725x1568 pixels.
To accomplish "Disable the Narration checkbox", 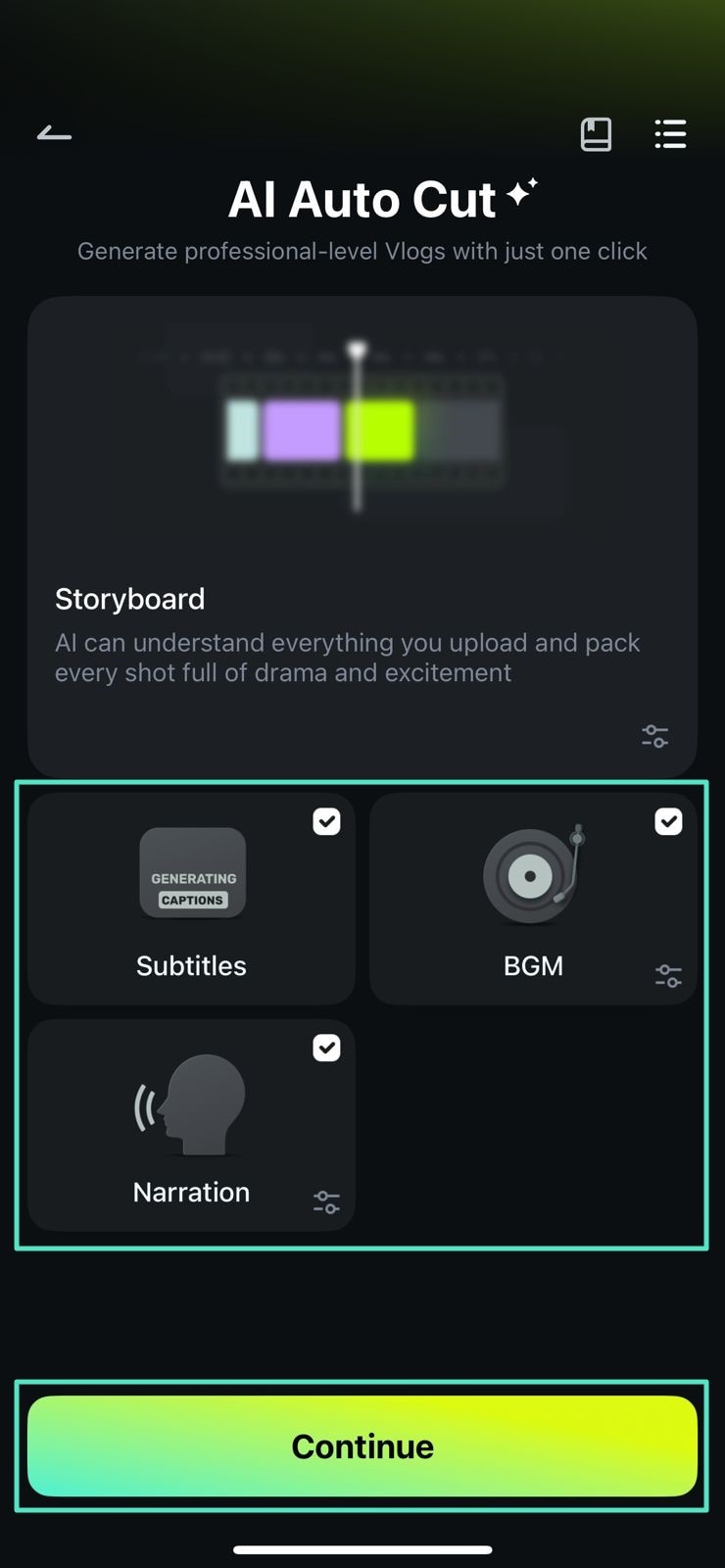I will (327, 1048).
